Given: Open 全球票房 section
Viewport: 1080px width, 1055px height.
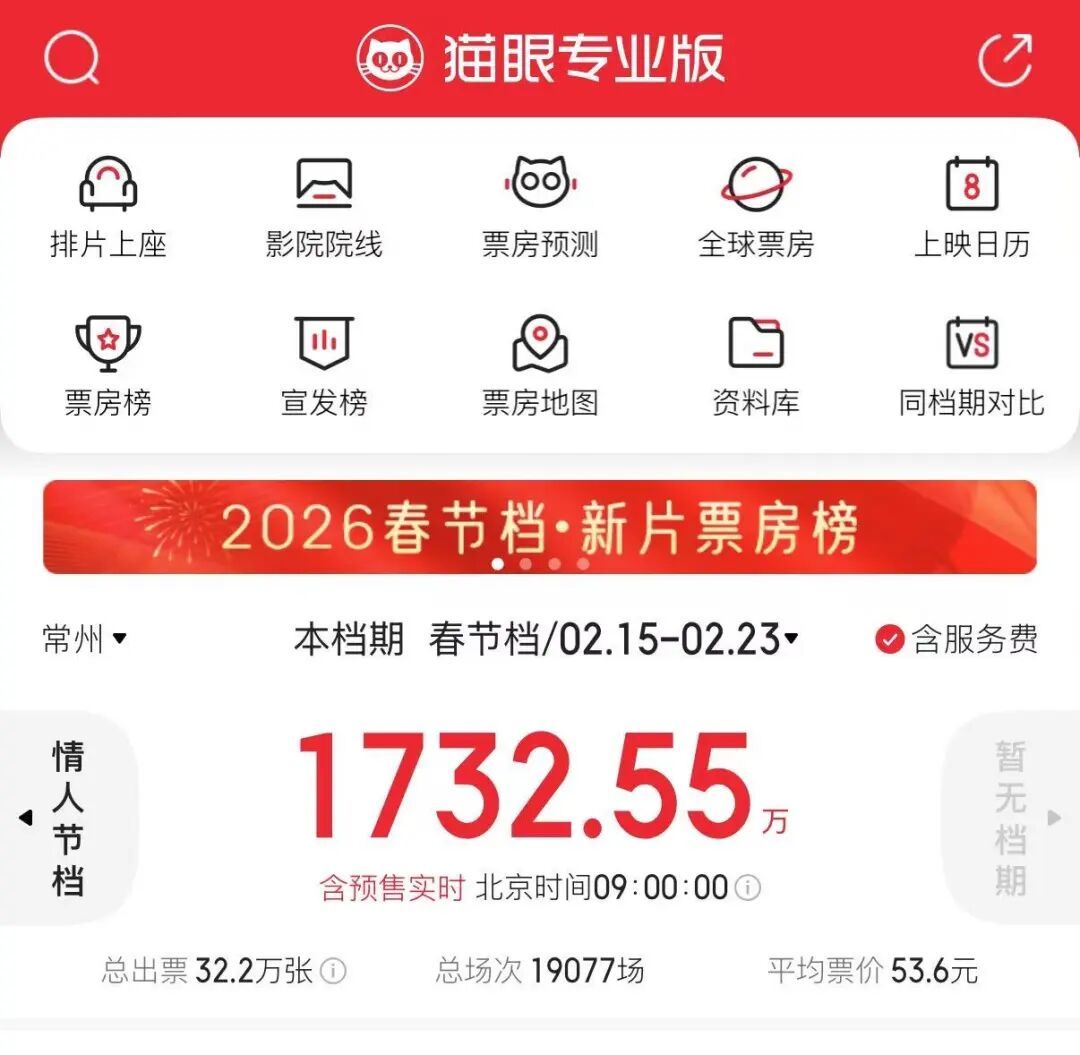Looking at the screenshot, I should tap(756, 207).
